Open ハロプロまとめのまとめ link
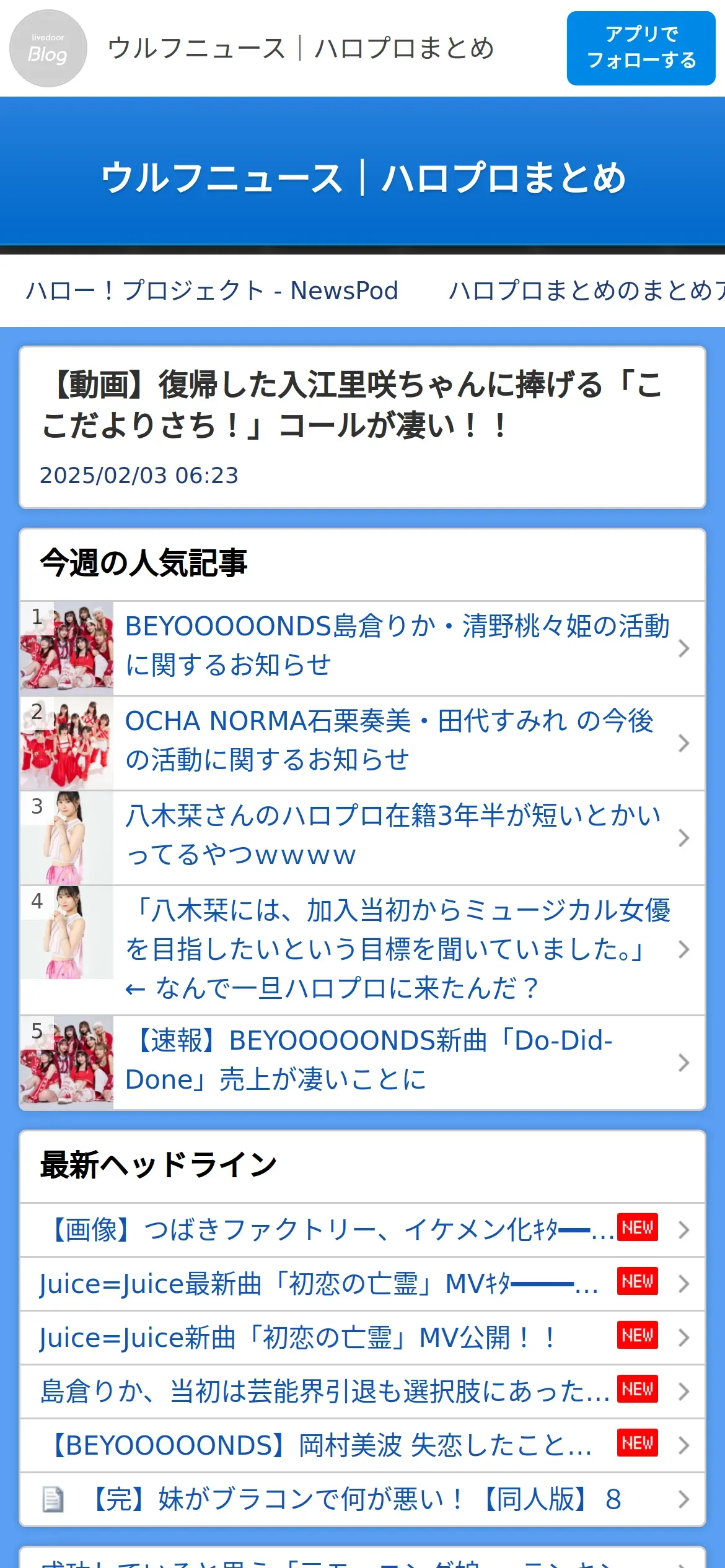Image resolution: width=725 pixels, height=1568 pixels. click(x=586, y=290)
